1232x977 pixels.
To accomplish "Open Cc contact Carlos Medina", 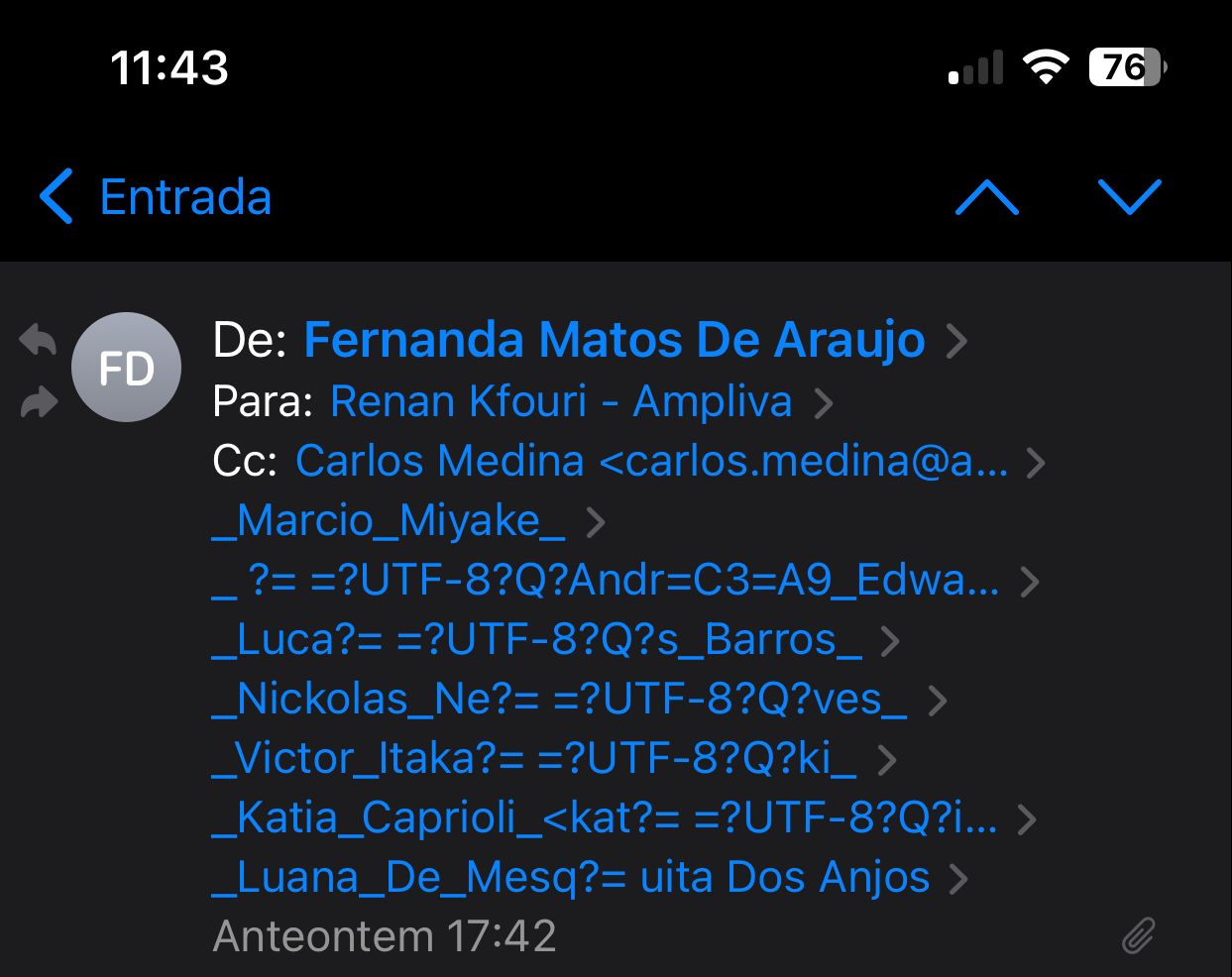I will pos(651,462).
